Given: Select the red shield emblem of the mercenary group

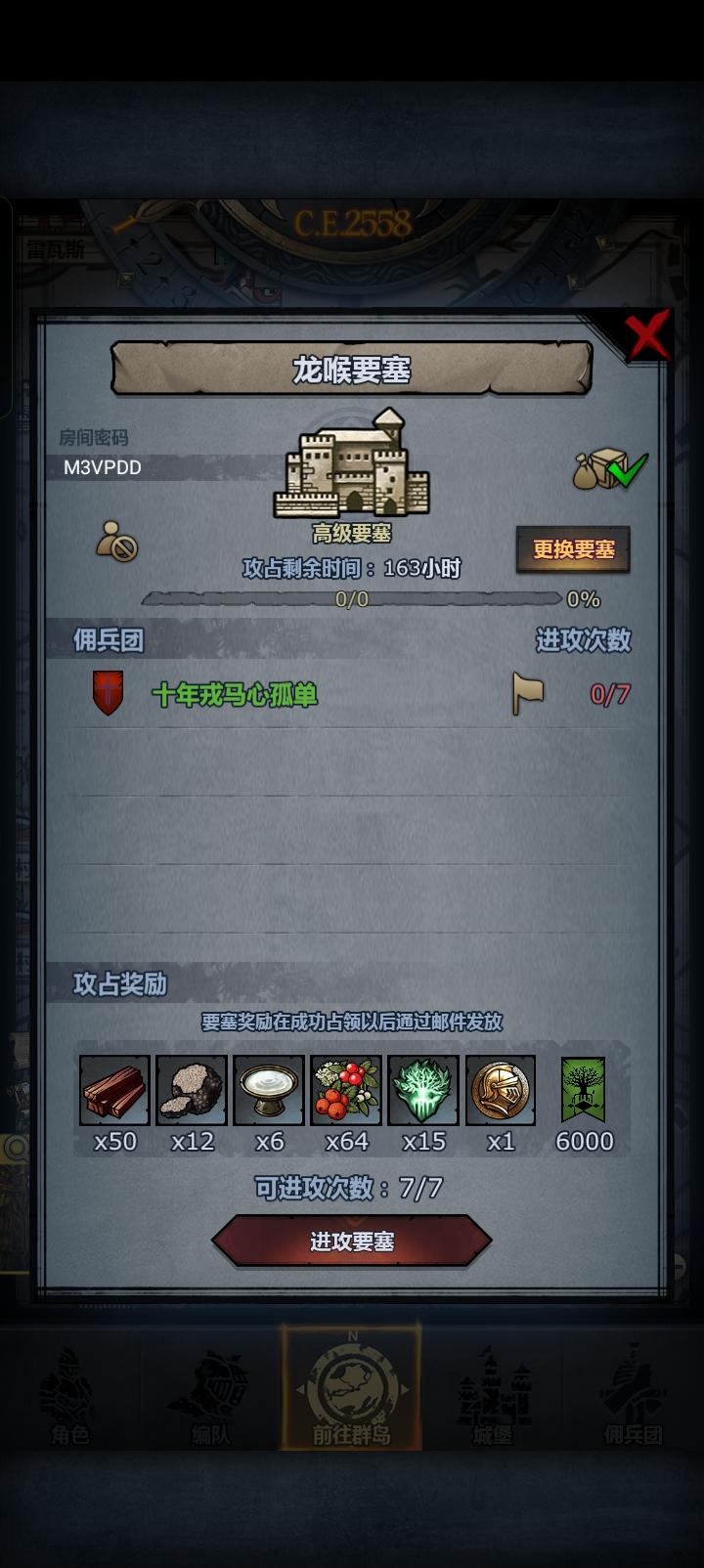Looking at the screenshot, I should pyautogui.click(x=108, y=696).
